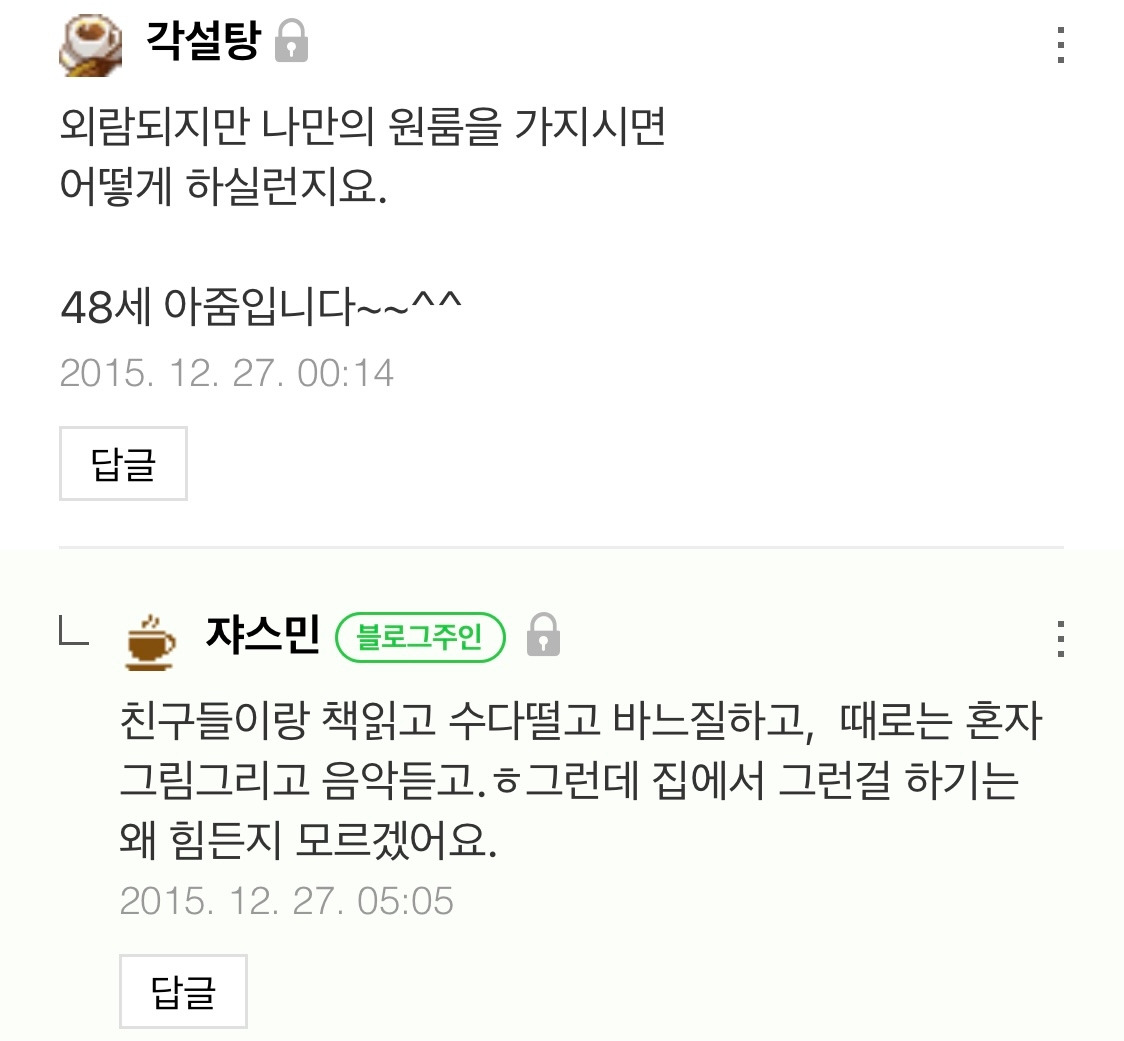Open 쟈스민's profile name

pyautogui.click(x=263, y=634)
